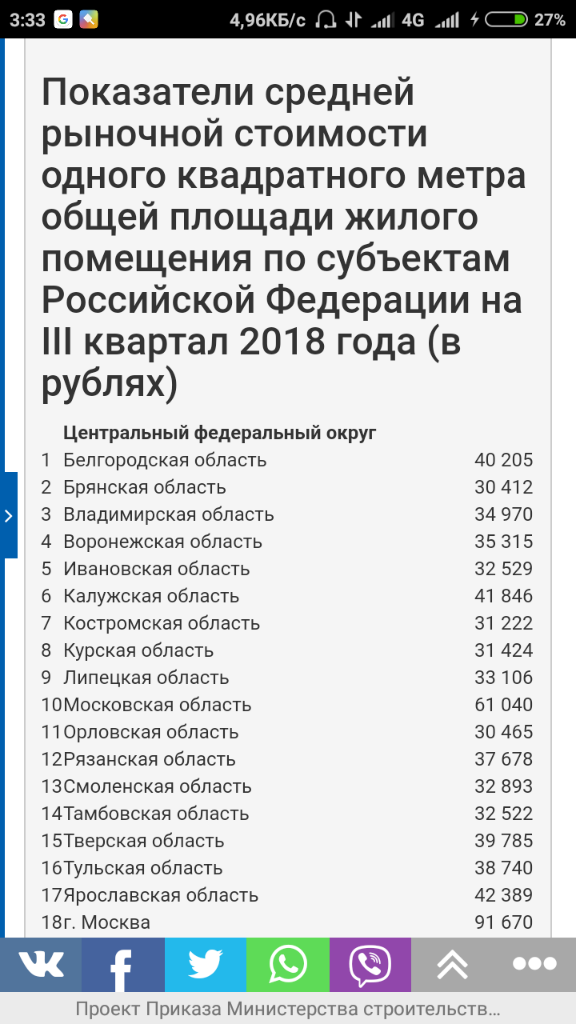Share the table on Twitter

point(206,965)
